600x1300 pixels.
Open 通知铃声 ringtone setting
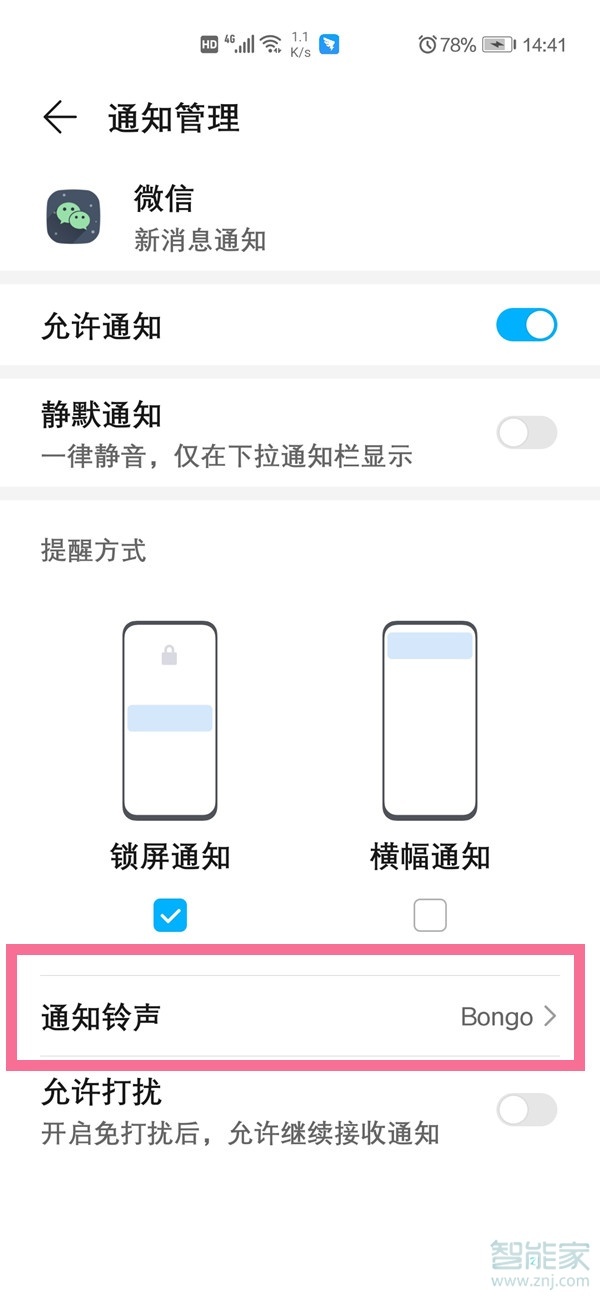300,1017
